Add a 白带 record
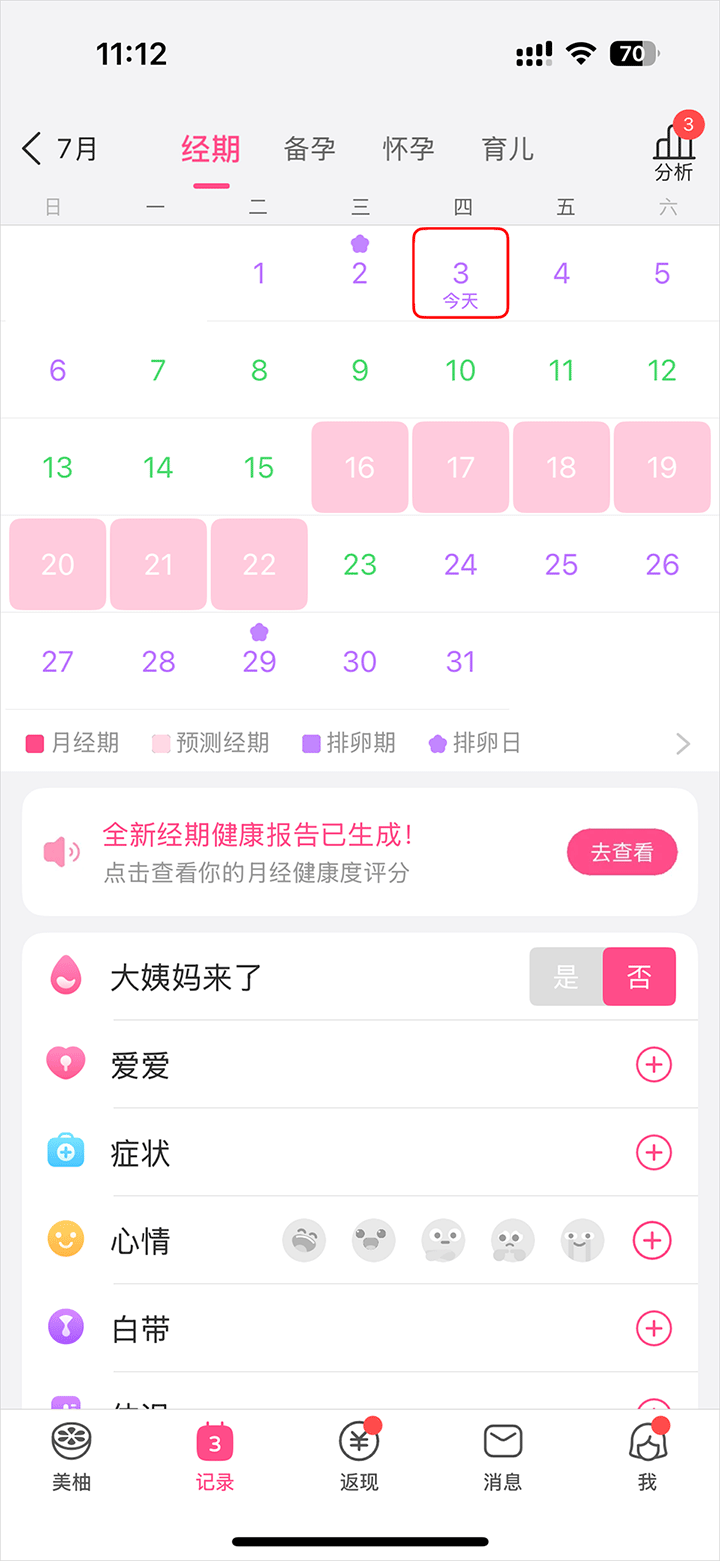This screenshot has width=720, height=1561. 653,1329
